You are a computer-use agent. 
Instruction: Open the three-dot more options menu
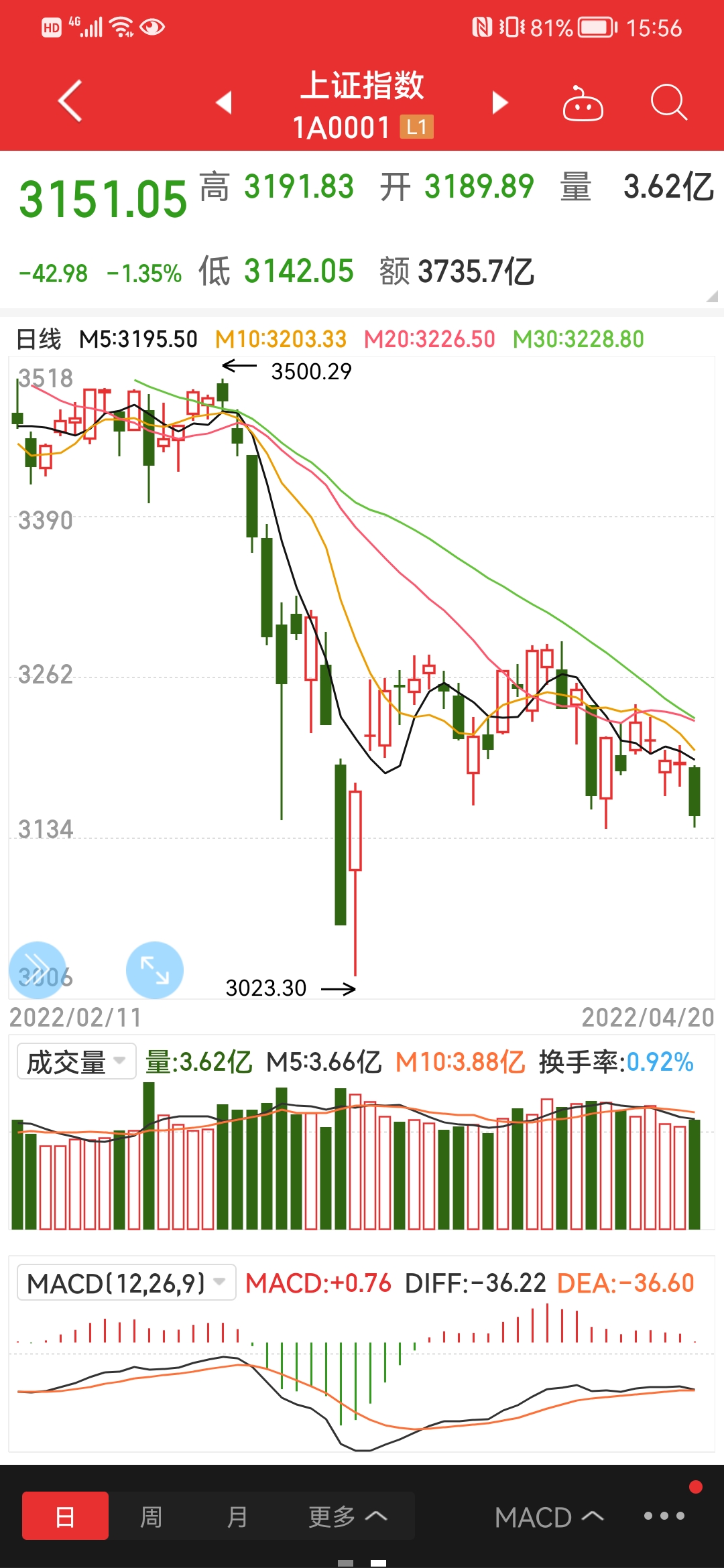click(664, 1516)
